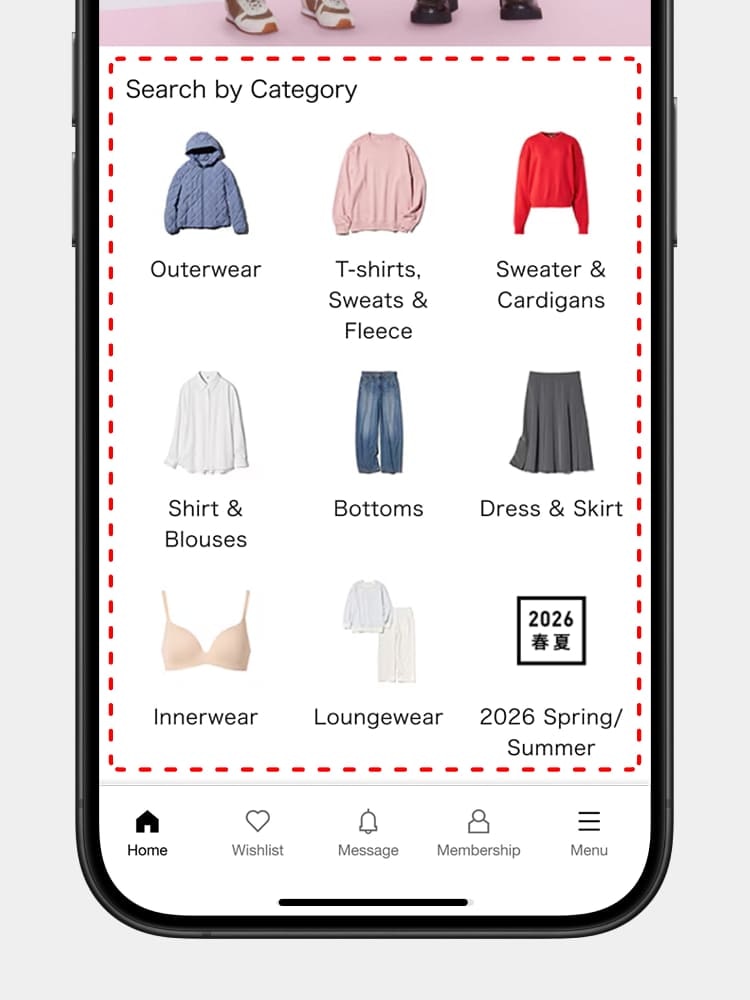View Membership via the person icon
The image size is (750, 1000).
pyautogui.click(x=478, y=820)
